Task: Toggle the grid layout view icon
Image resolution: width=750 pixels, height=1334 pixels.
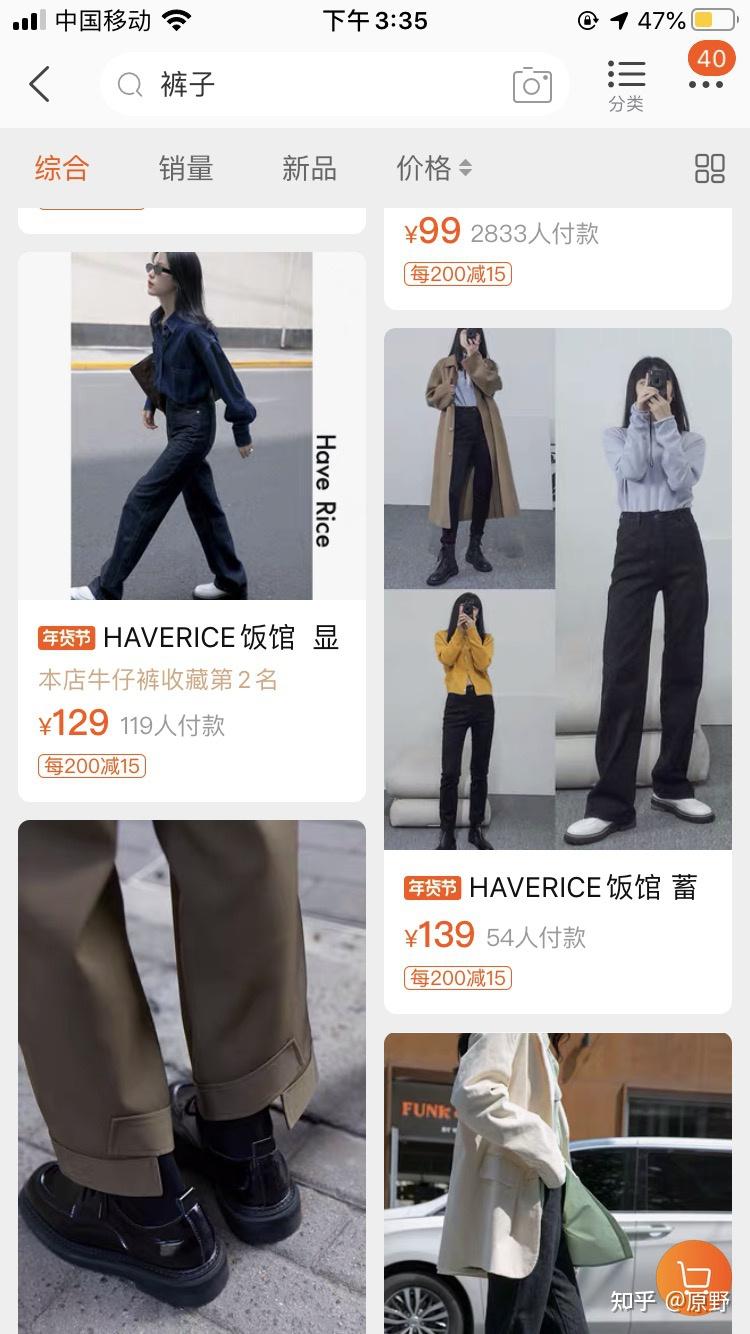Action: coord(709,168)
